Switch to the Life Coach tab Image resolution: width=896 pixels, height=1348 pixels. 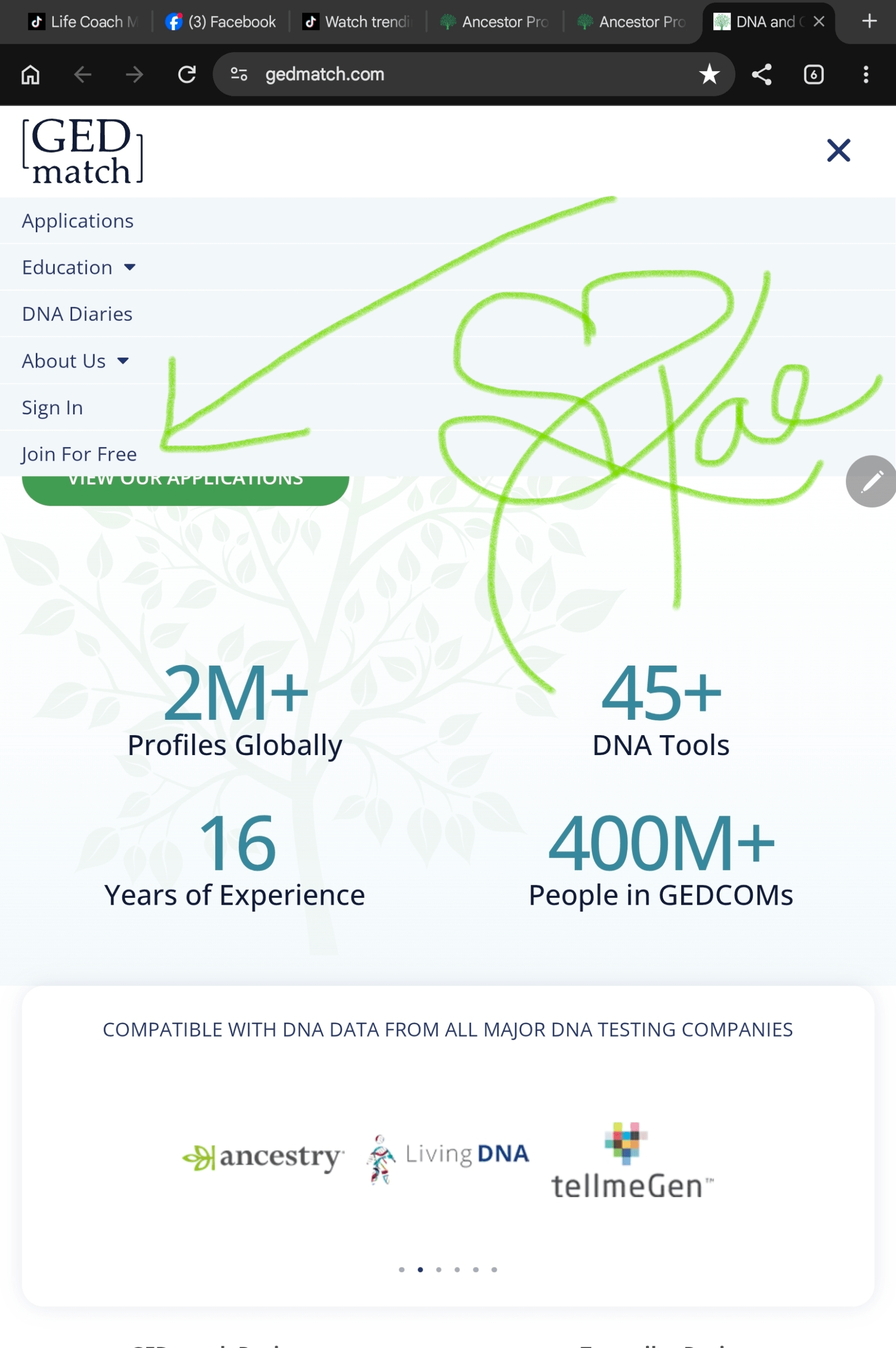coord(84,22)
